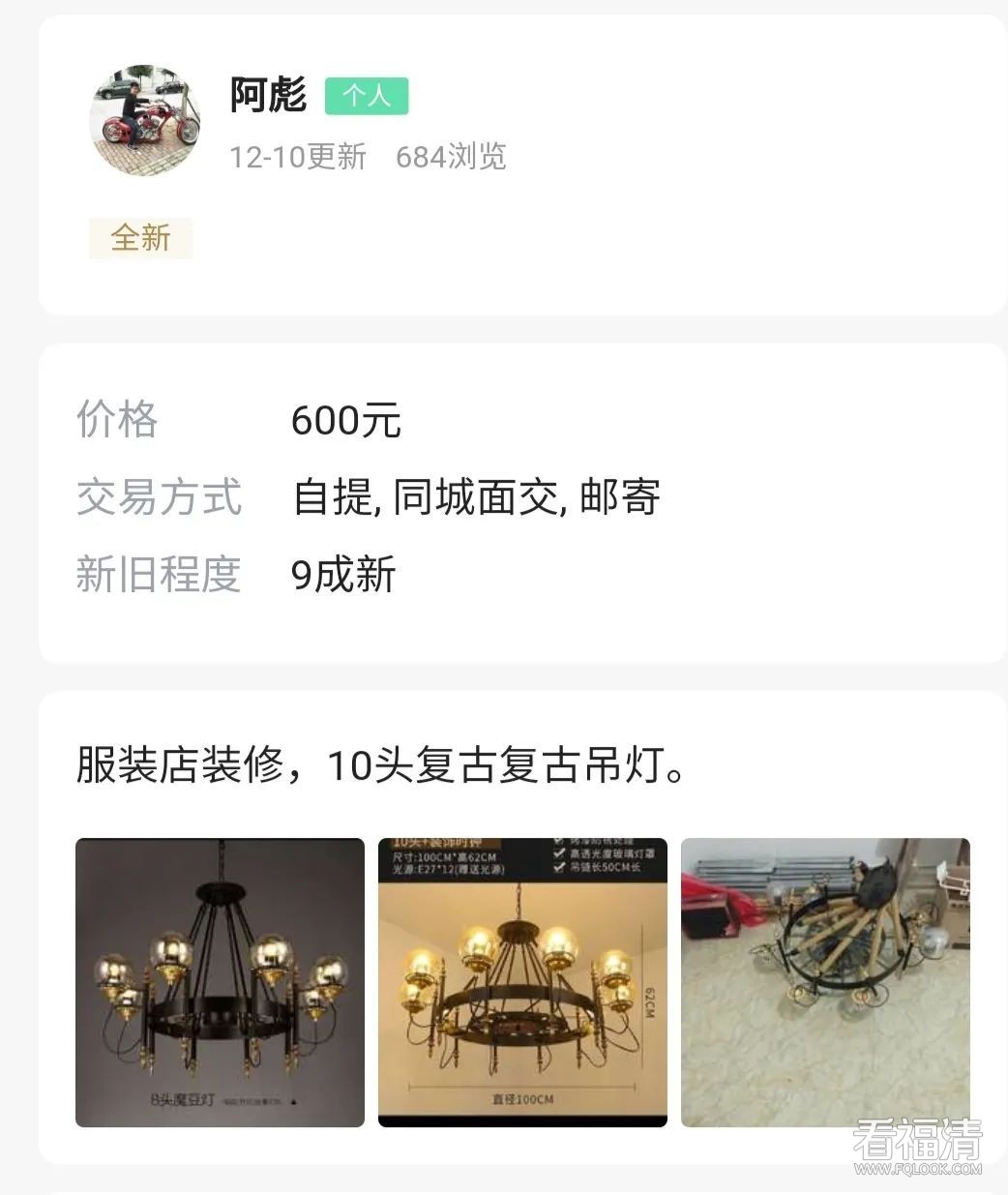This screenshot has height=1195, width=1008.
Task: Open the chandelier photo showing 100CM dimensions
Action: pos(522,982)
